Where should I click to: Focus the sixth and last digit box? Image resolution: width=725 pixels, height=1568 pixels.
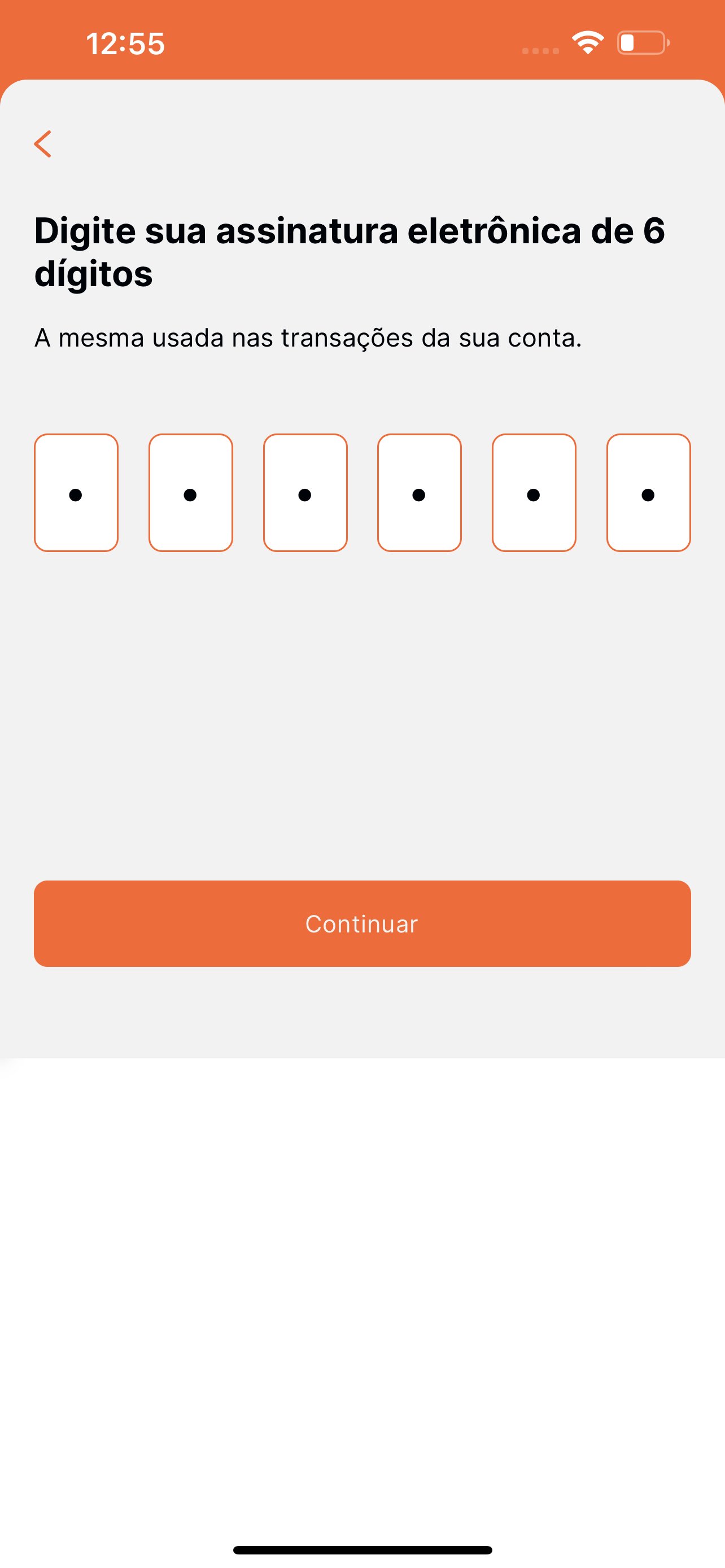(648, 492)
